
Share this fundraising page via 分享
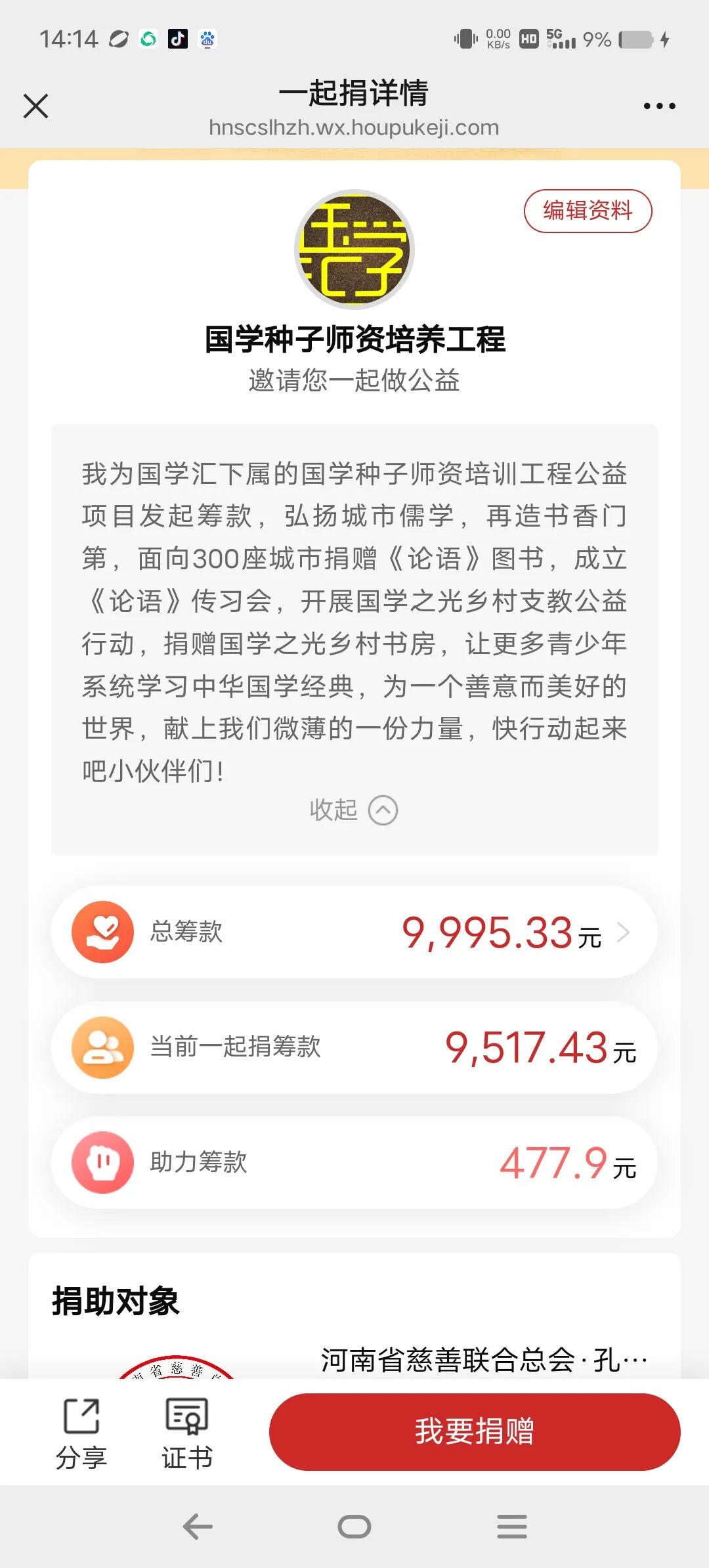pos(81,1432)
